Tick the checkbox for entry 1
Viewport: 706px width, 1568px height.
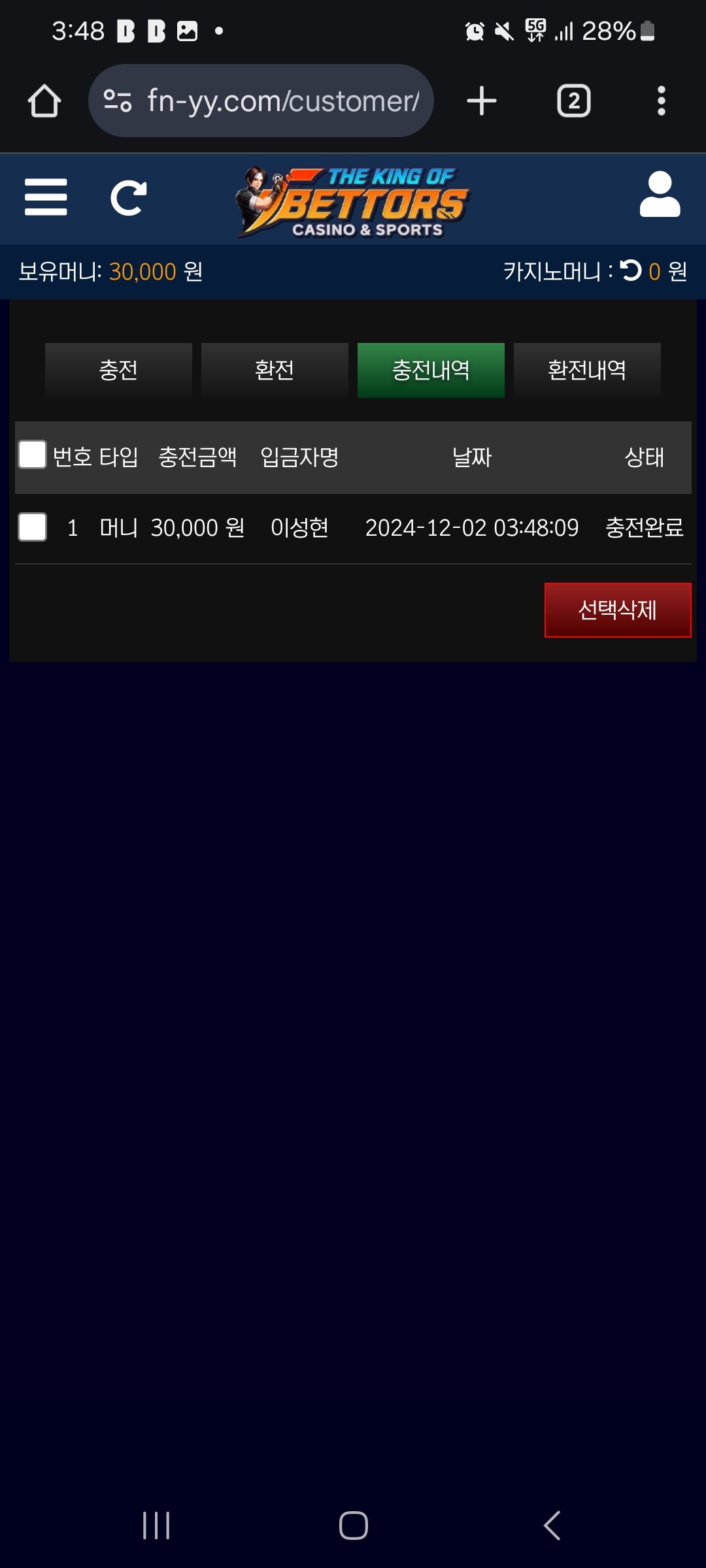pos(33,527)
